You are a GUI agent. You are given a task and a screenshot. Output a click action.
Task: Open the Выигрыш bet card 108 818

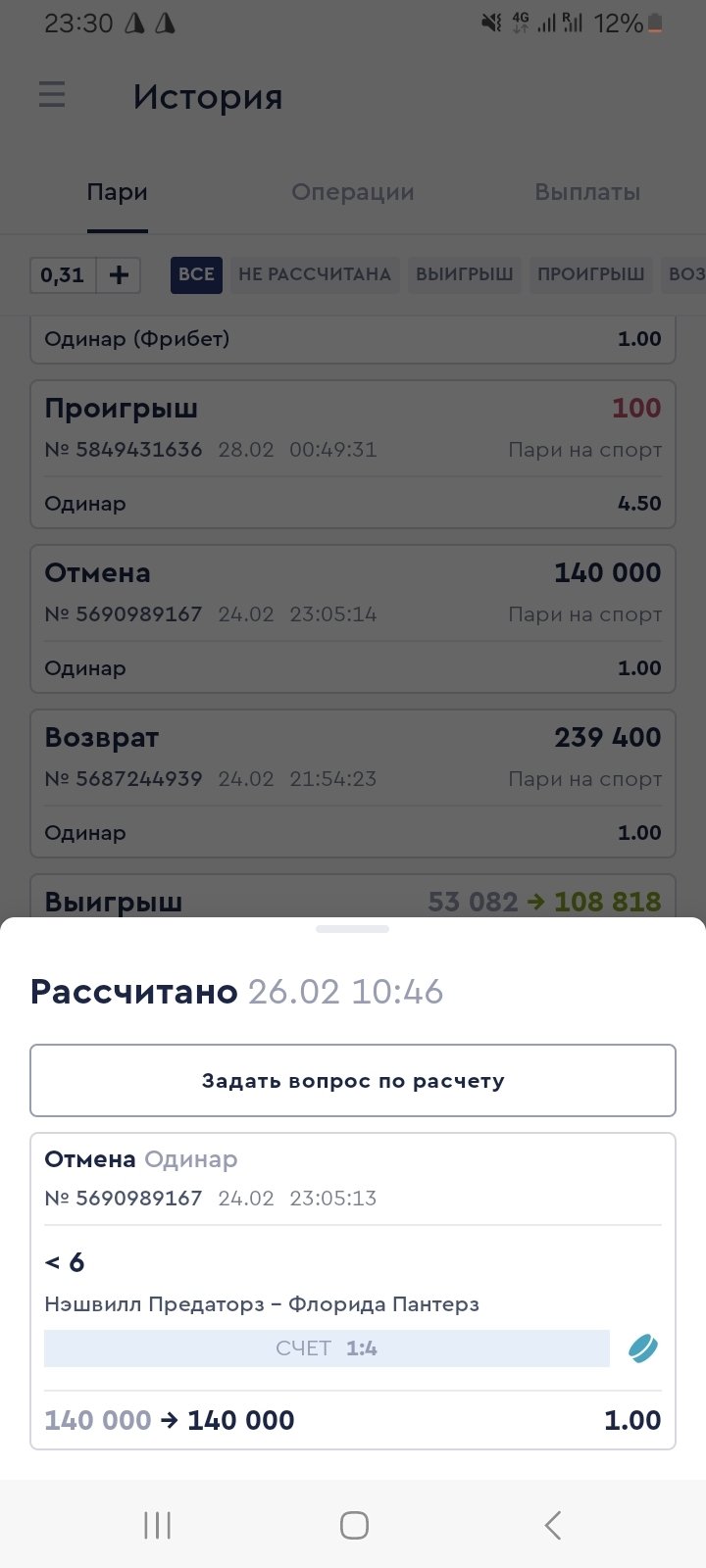pyautogui.click(x=353, y=899)
